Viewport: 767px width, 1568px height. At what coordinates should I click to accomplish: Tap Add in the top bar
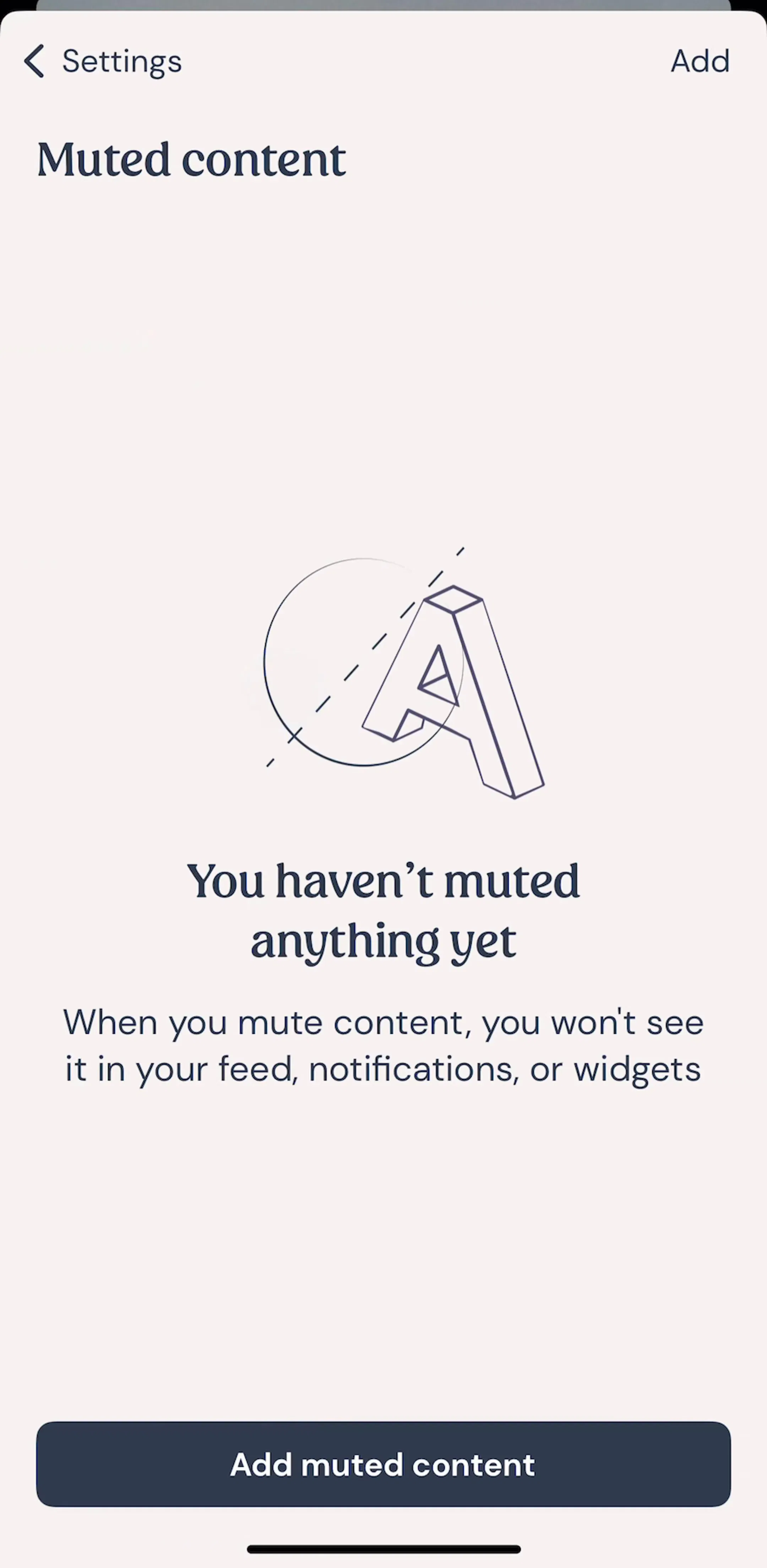700,61
